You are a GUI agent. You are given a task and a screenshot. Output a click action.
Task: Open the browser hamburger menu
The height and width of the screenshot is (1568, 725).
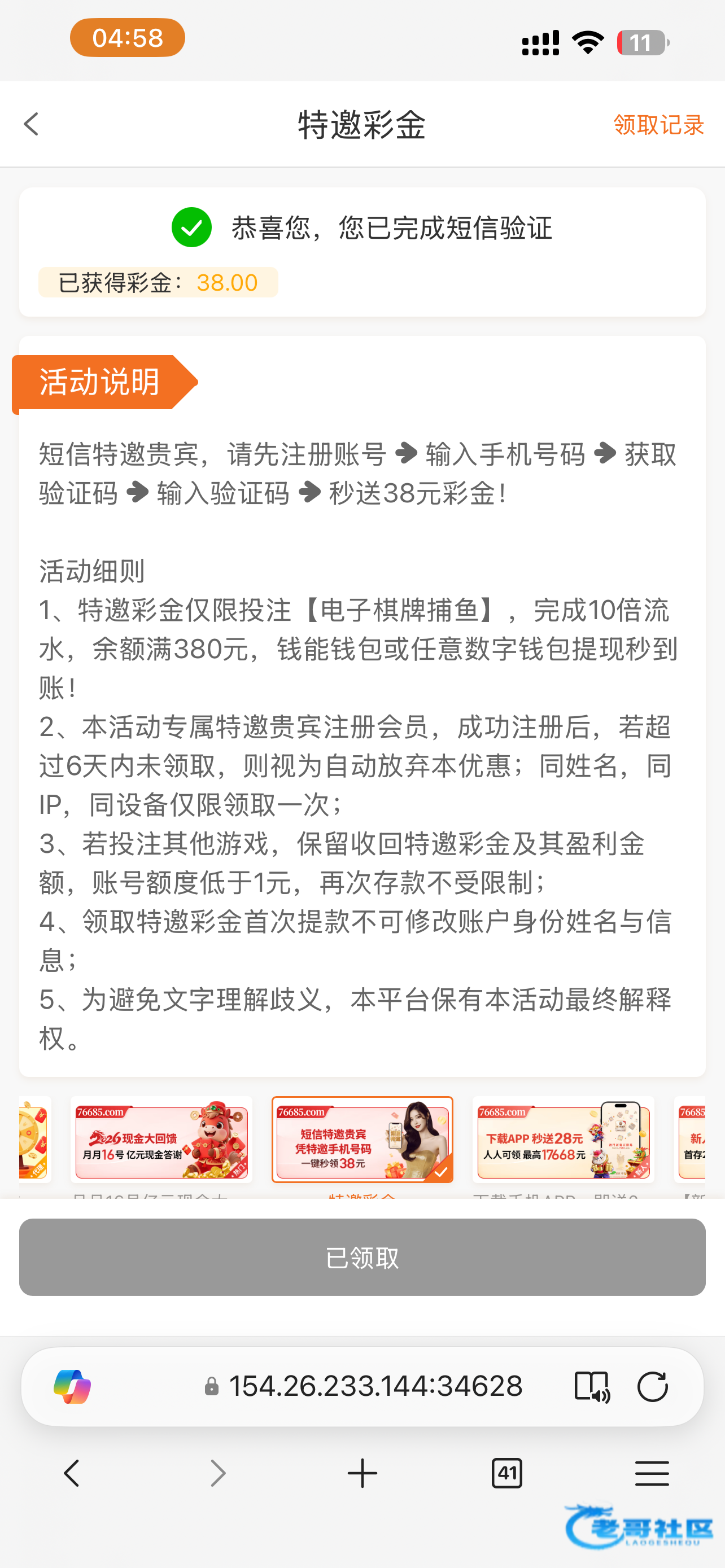coord(652,1474)
